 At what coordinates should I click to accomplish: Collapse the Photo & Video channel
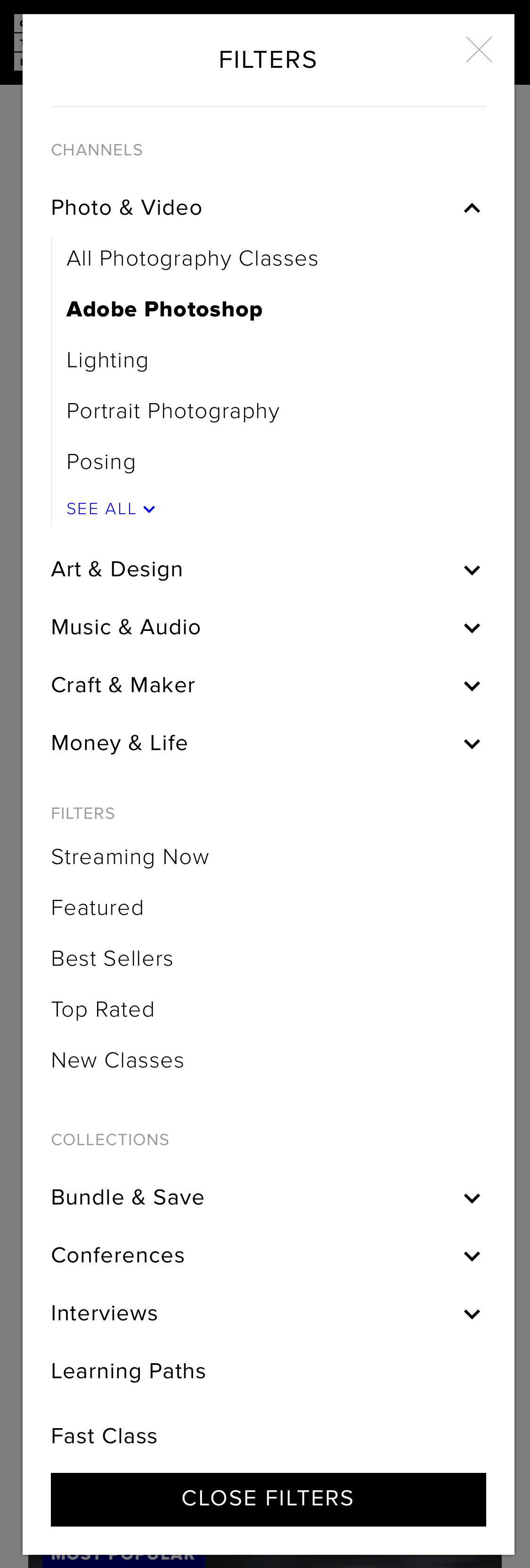click(x=472, y=208)
